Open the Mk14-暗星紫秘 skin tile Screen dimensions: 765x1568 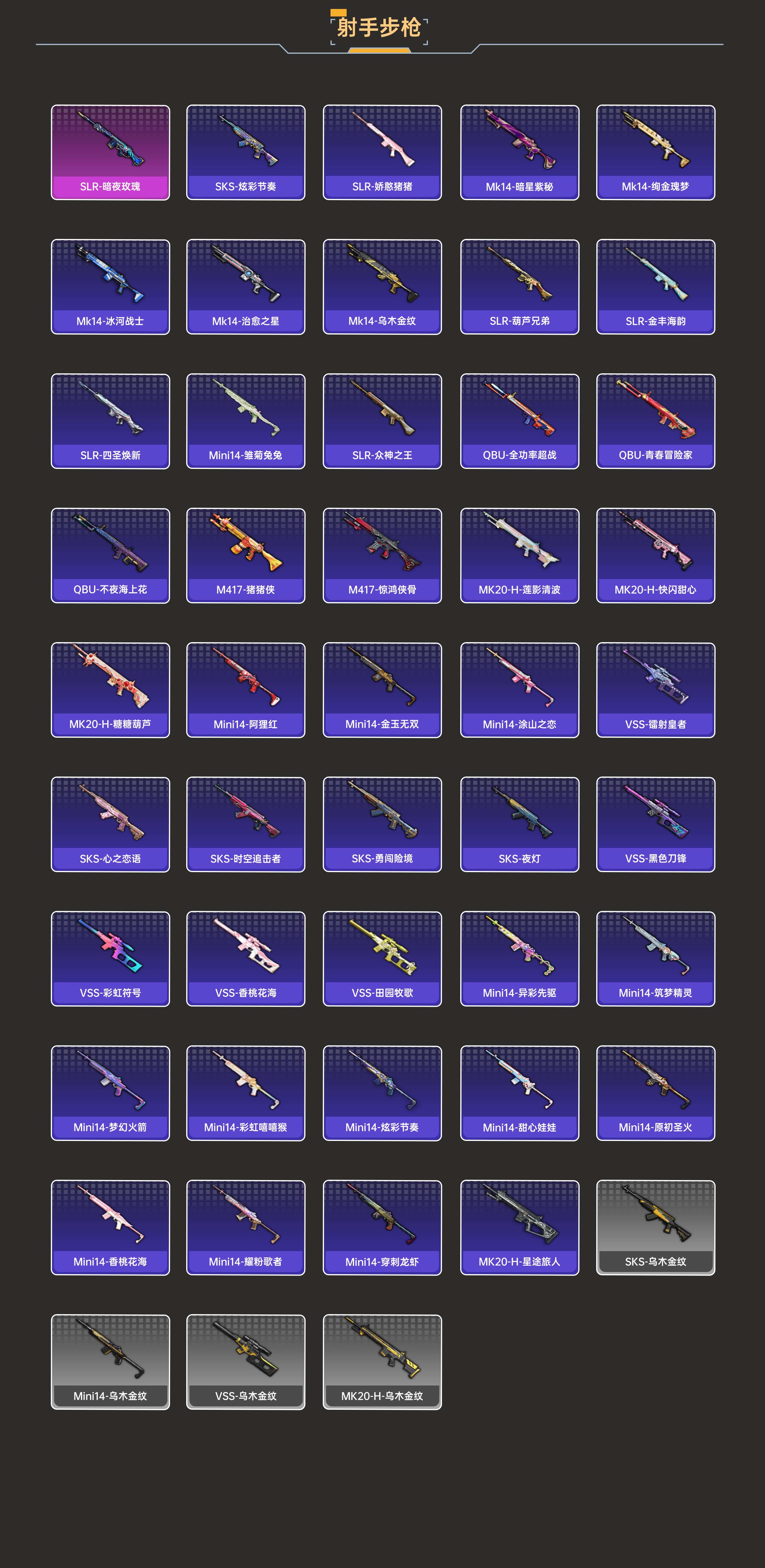[x=520, y=152]
